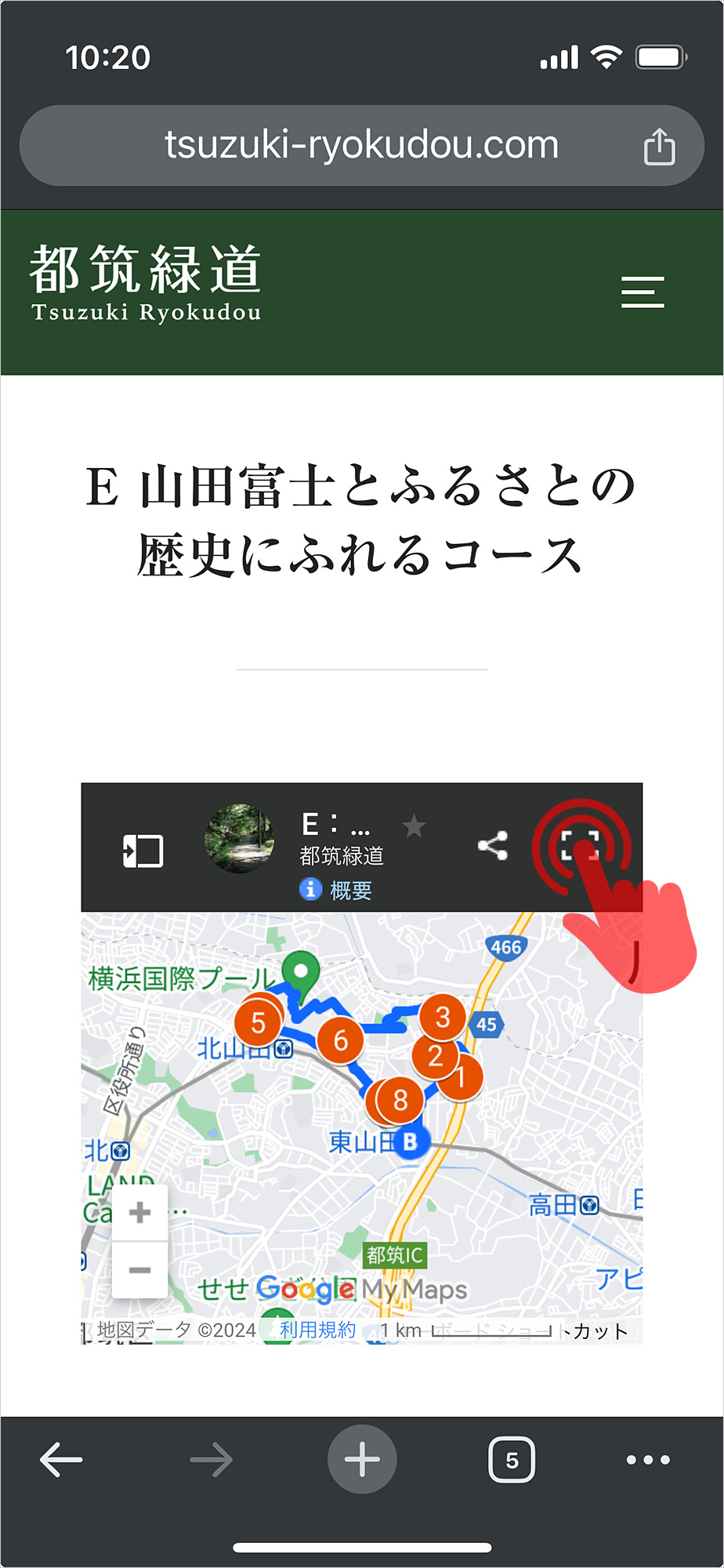Select marker 6 on the route
The height and width of the screenshot is (1568, 724).
[x=340, y=1040]
